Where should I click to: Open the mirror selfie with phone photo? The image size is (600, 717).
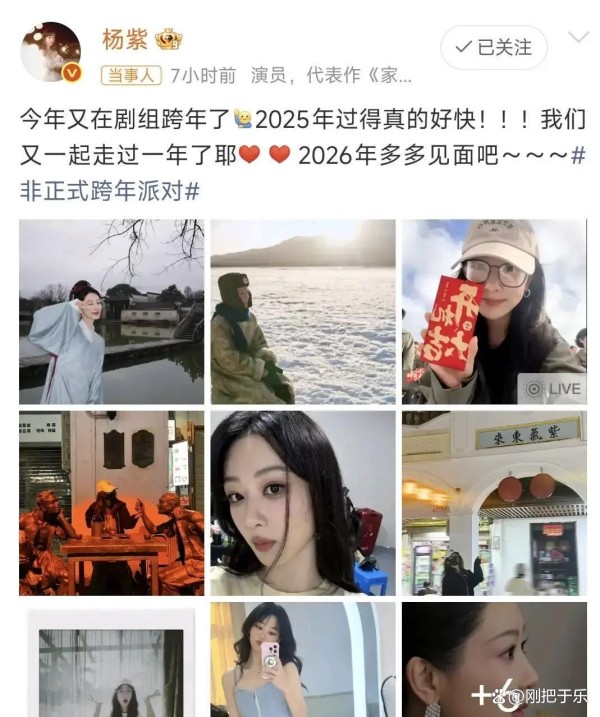303,660
